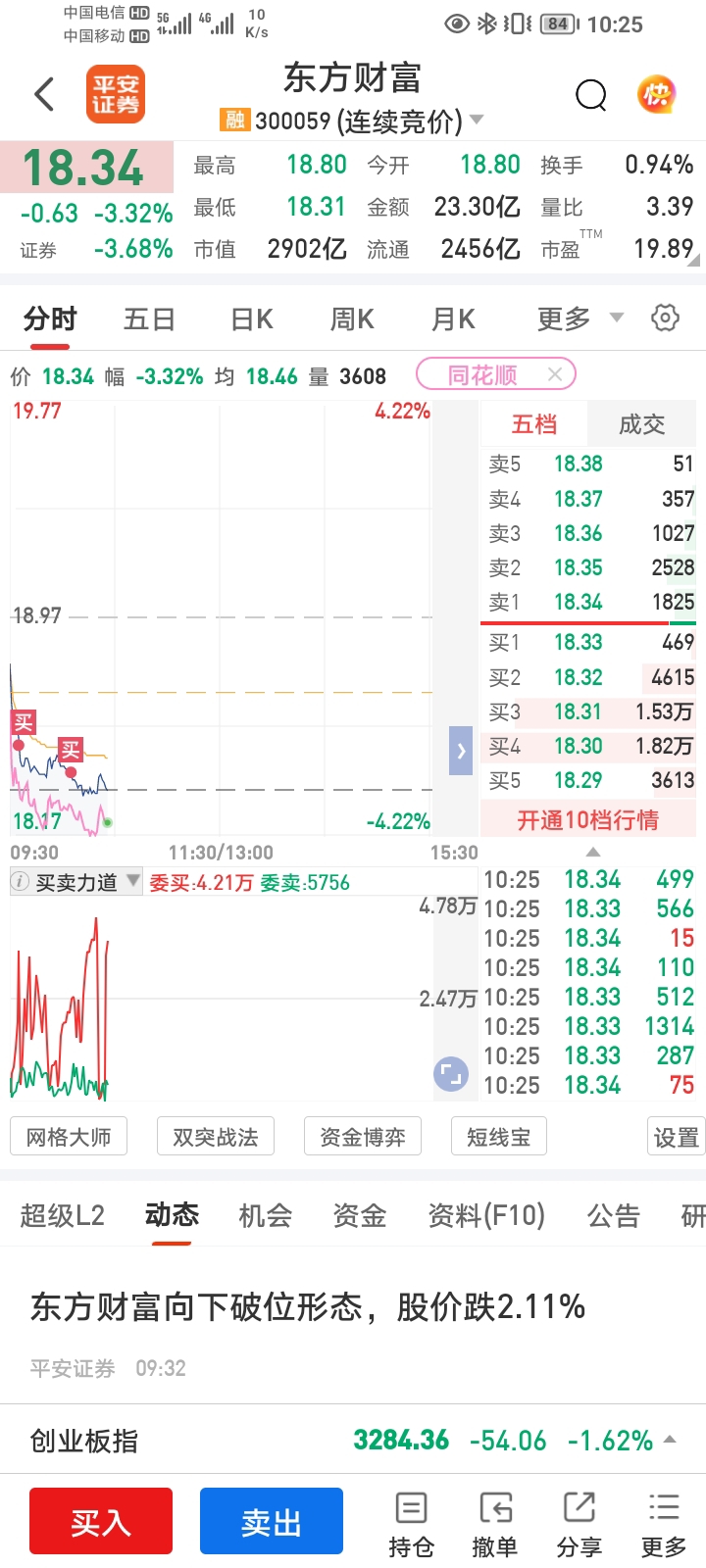Select the 日K chart tab
The image size is (706, 1568).
[252, 319]
